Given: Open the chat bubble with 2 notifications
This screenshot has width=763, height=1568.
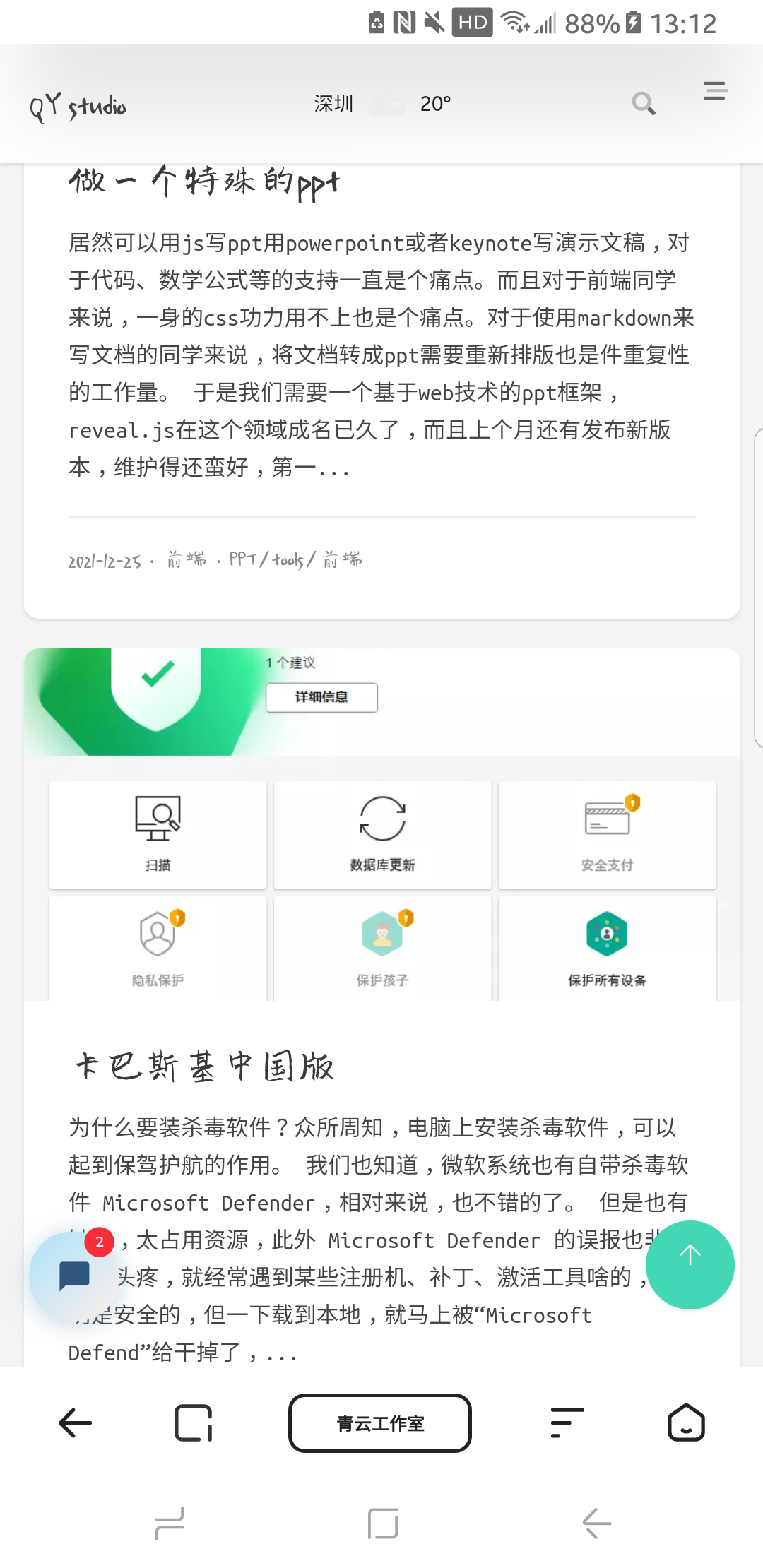Looking at the screenshot, I should tap(74, 1276).
